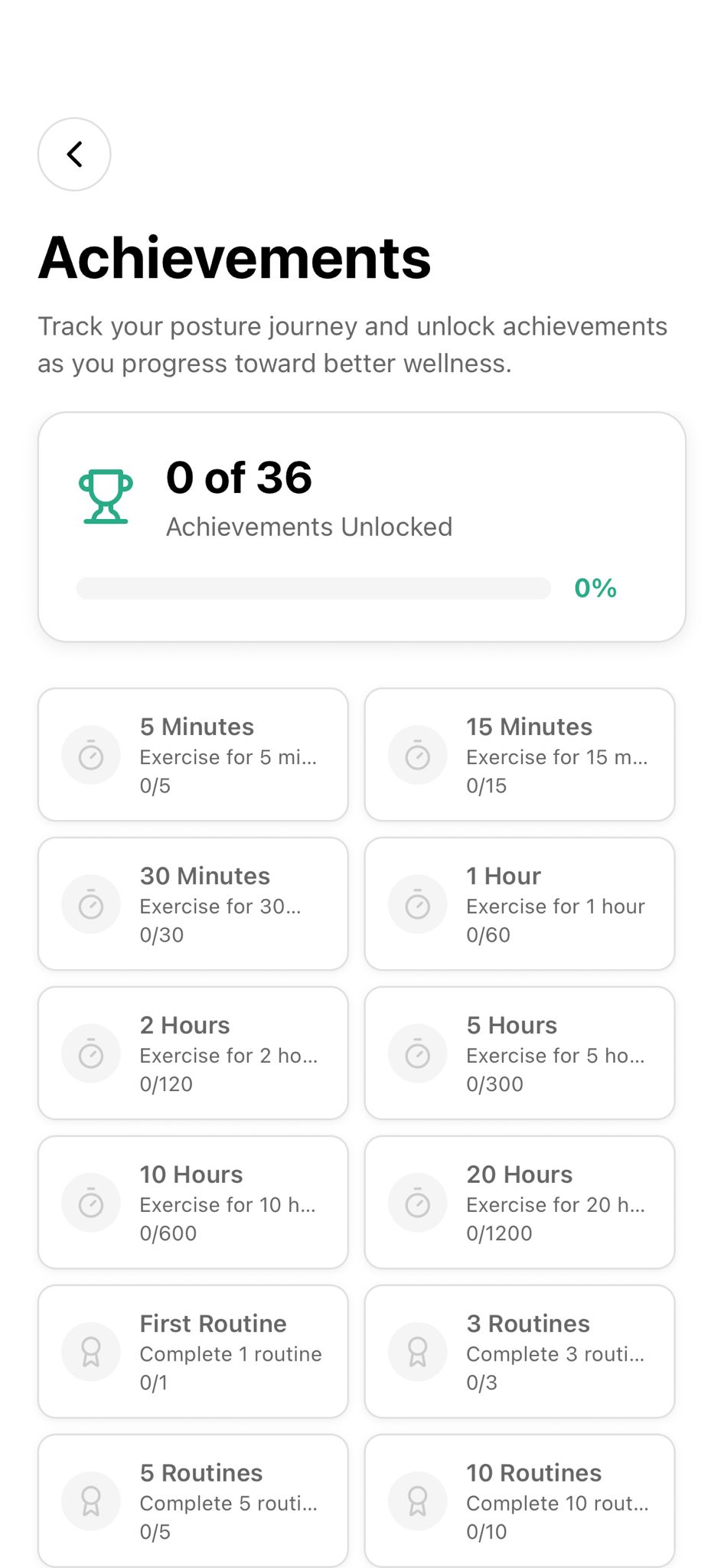
Task: Tap the 2 Hours achievement card
Action: (193, 1053)
